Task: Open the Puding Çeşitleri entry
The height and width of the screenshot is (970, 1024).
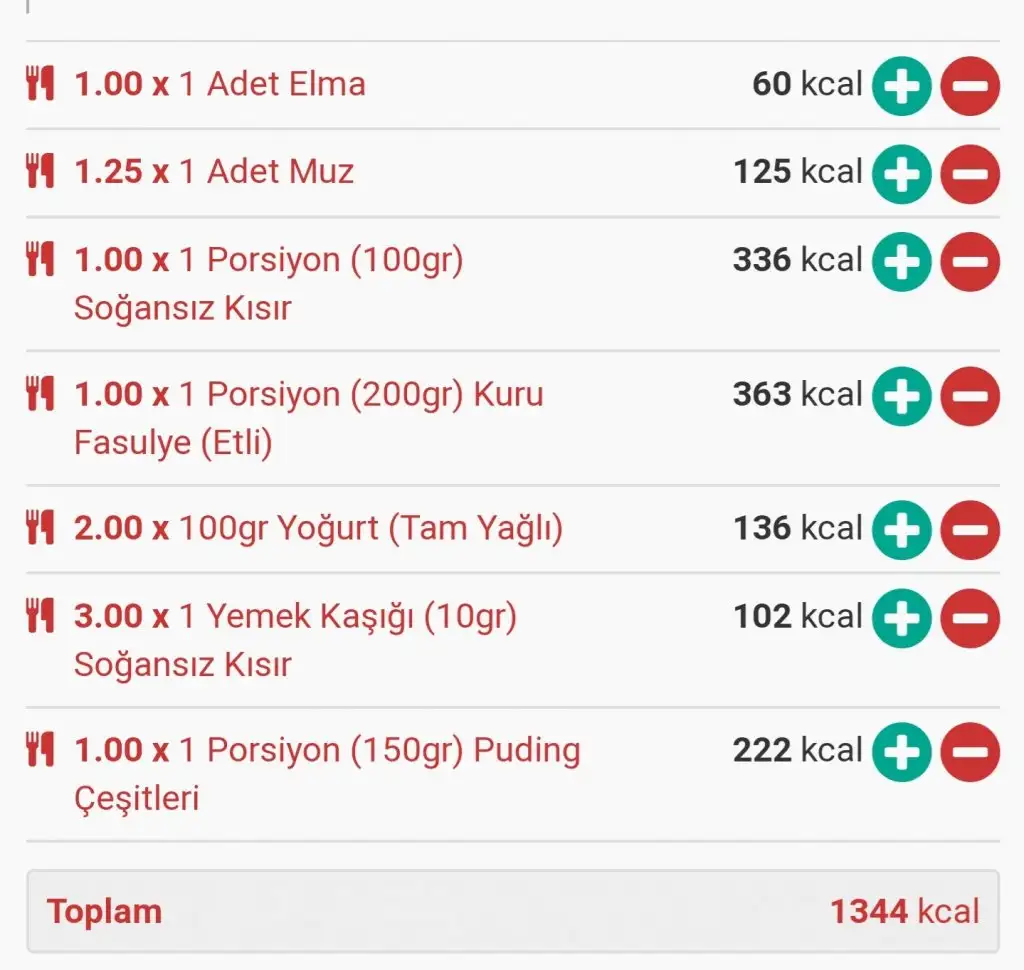Action: pos(326,774)
